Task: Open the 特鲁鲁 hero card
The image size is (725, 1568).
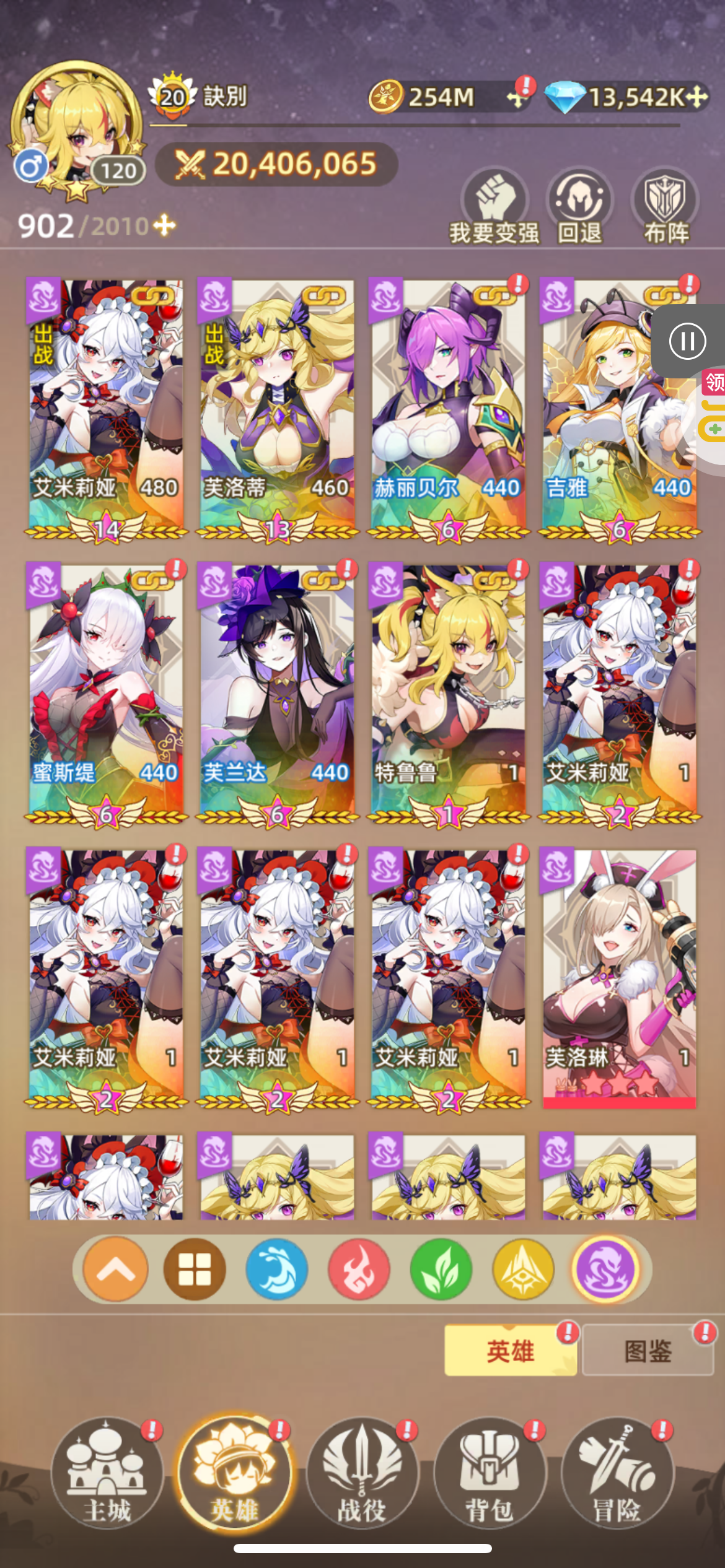Action: coord(447,695)
